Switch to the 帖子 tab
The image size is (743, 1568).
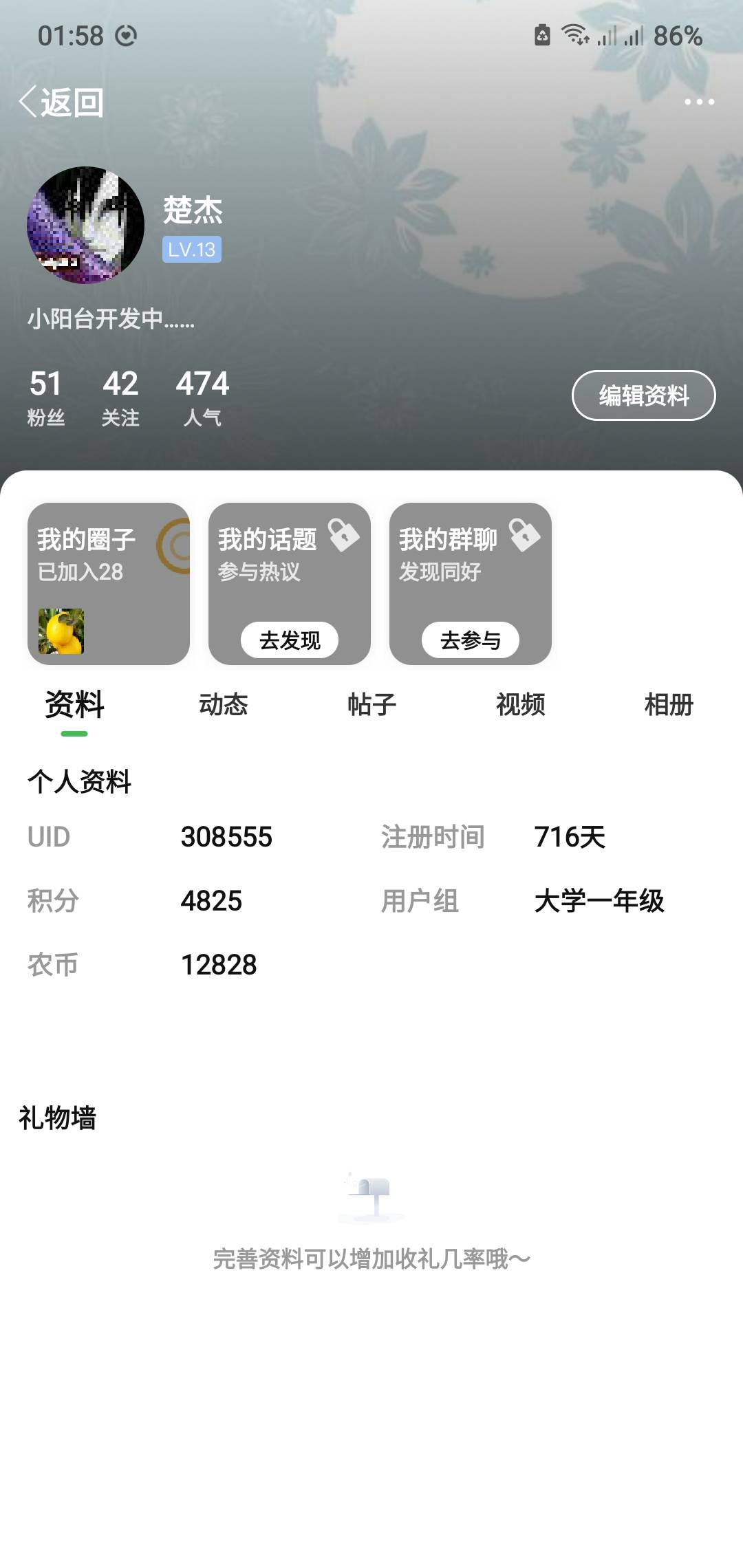point(371,705)
